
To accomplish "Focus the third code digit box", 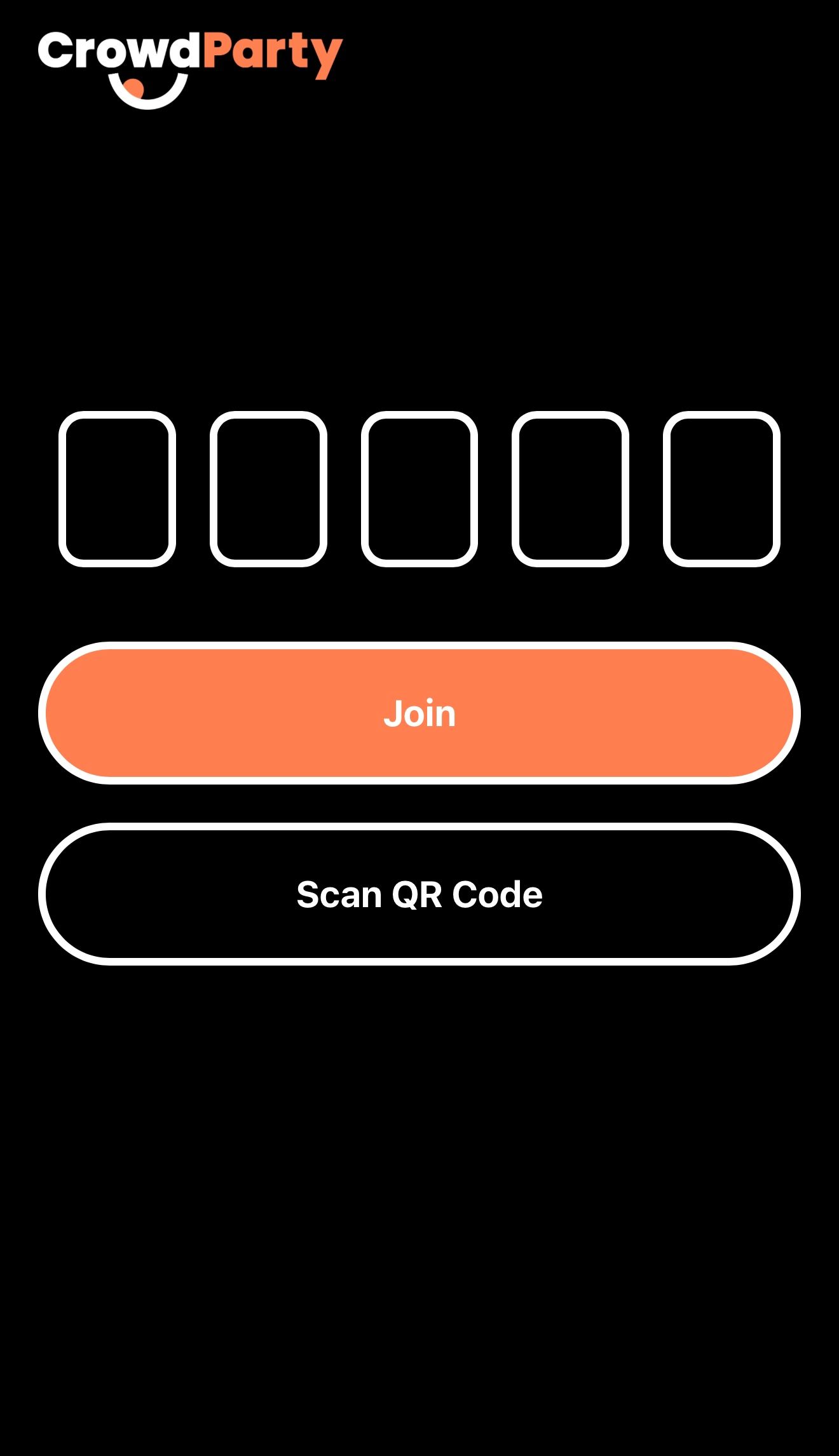I will pos(419,489).
